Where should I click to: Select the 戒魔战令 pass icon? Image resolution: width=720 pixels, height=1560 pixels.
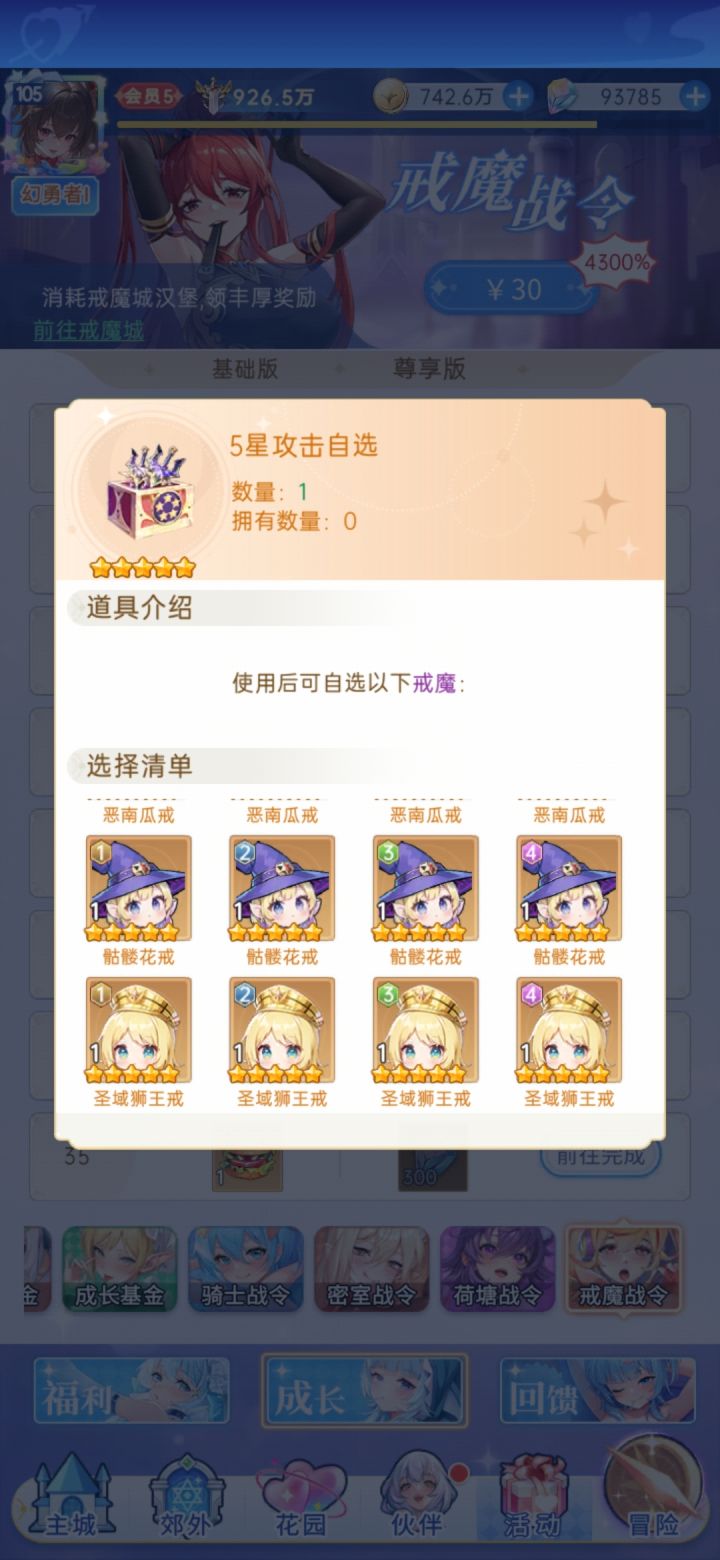point(623,1270)
